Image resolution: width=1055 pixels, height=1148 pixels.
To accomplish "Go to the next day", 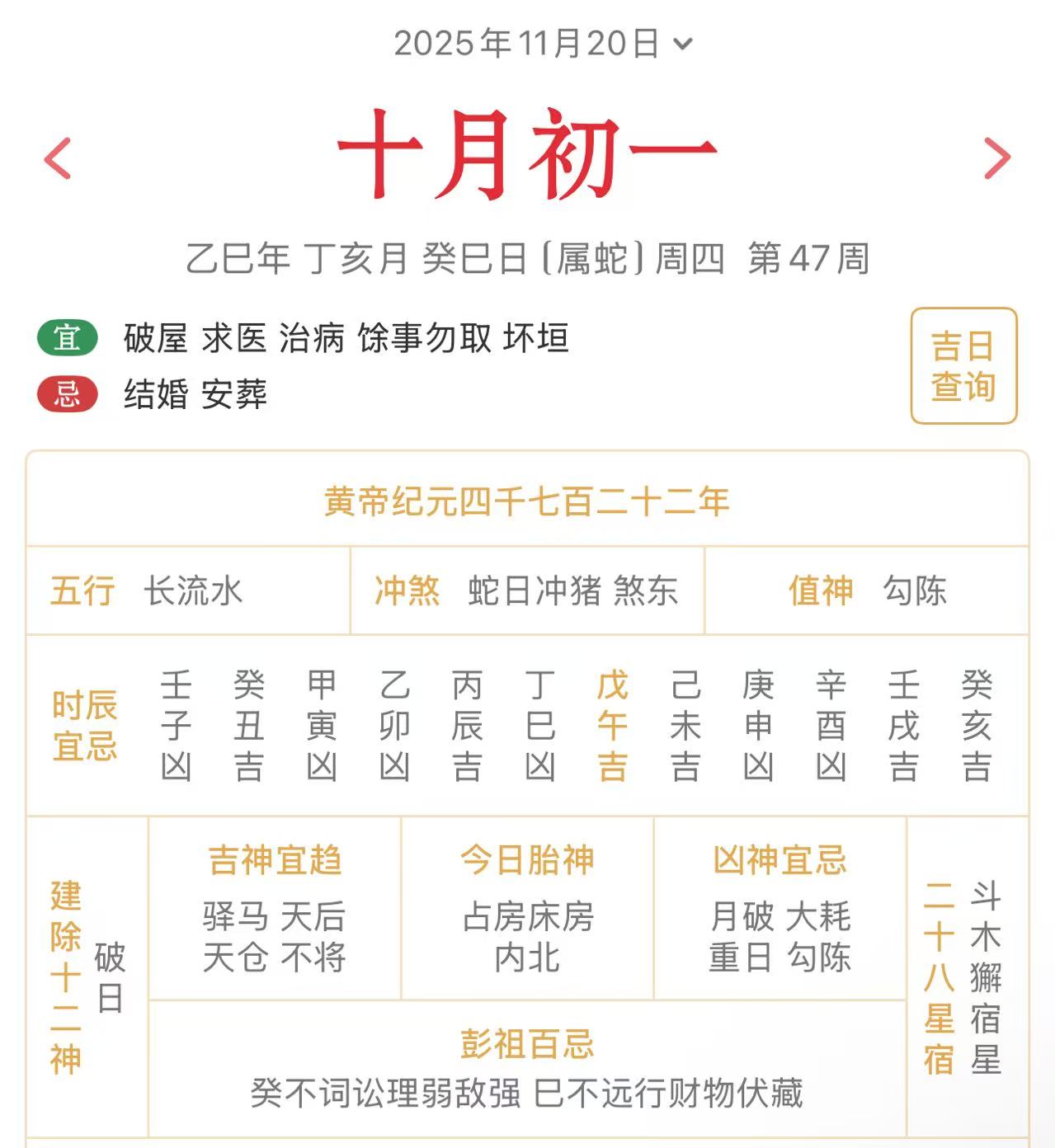I will coord(996,158).
